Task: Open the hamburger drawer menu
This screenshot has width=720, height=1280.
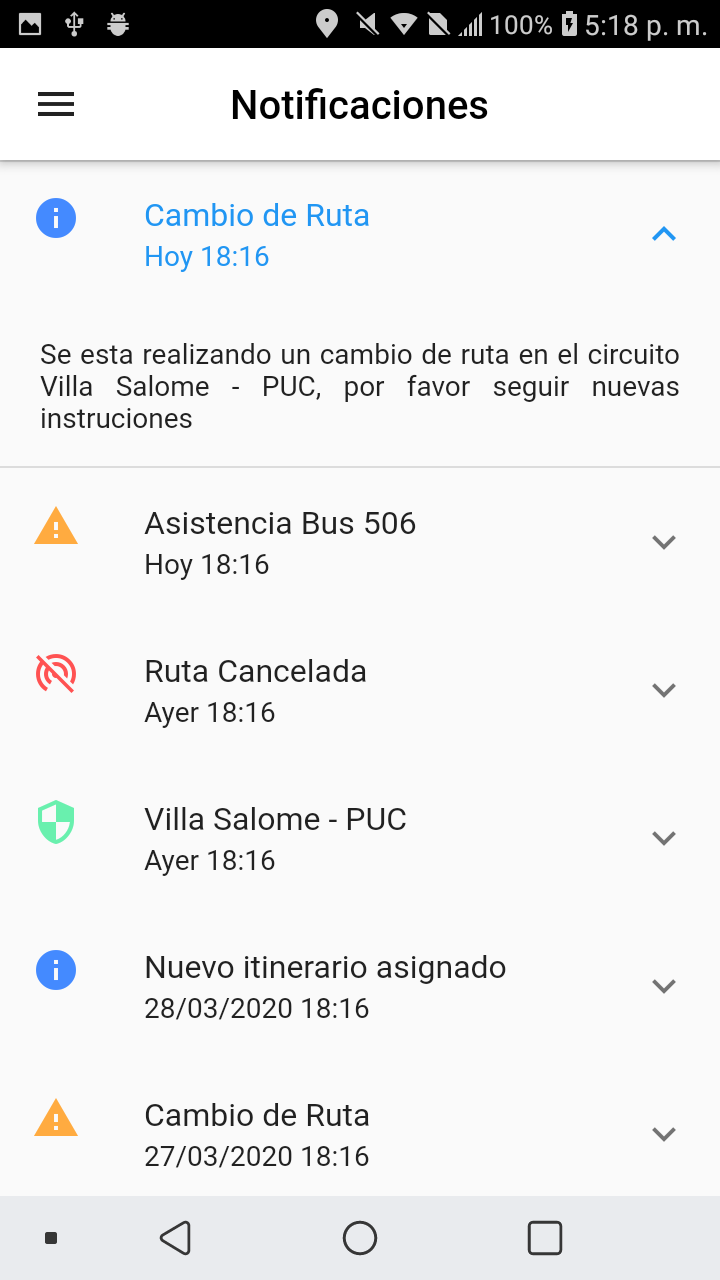Action: [56, 105]
